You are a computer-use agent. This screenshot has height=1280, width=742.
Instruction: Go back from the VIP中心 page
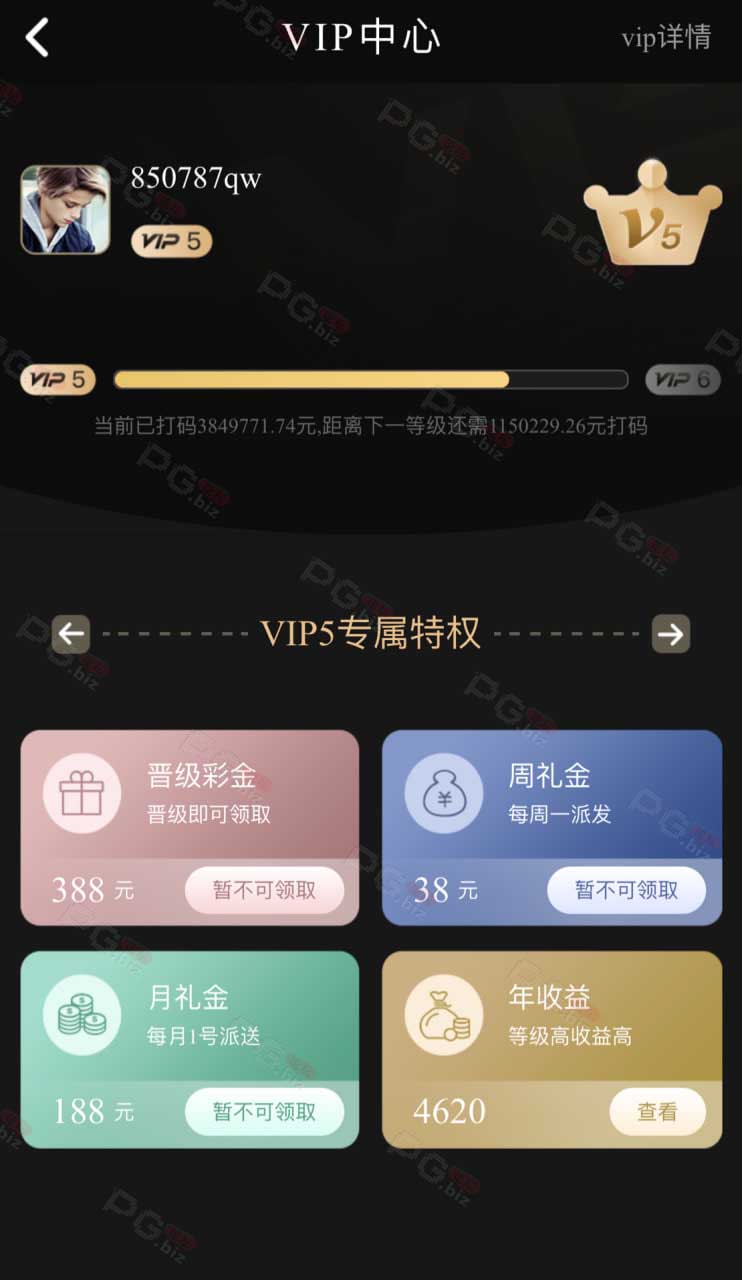37,38
